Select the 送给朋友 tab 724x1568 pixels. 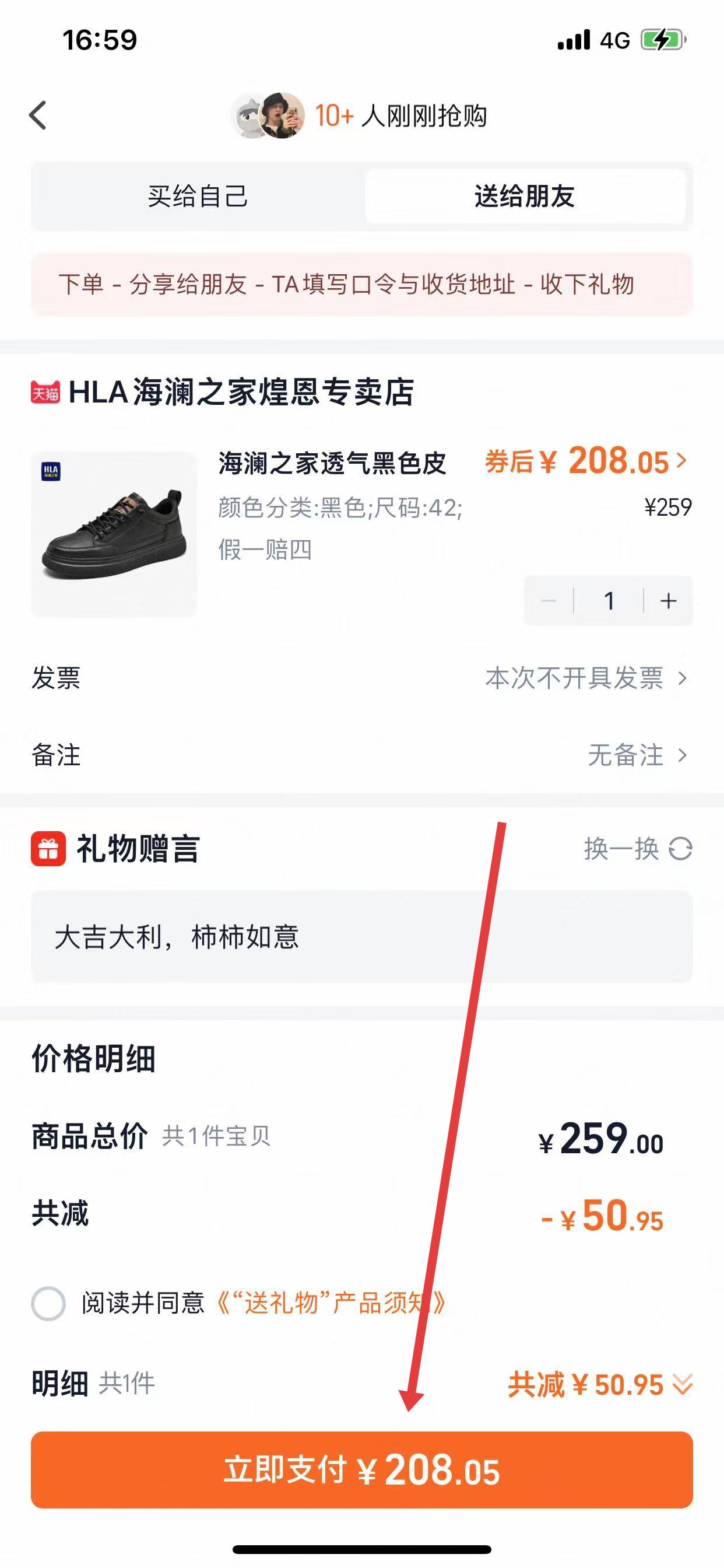coord(525,197)
